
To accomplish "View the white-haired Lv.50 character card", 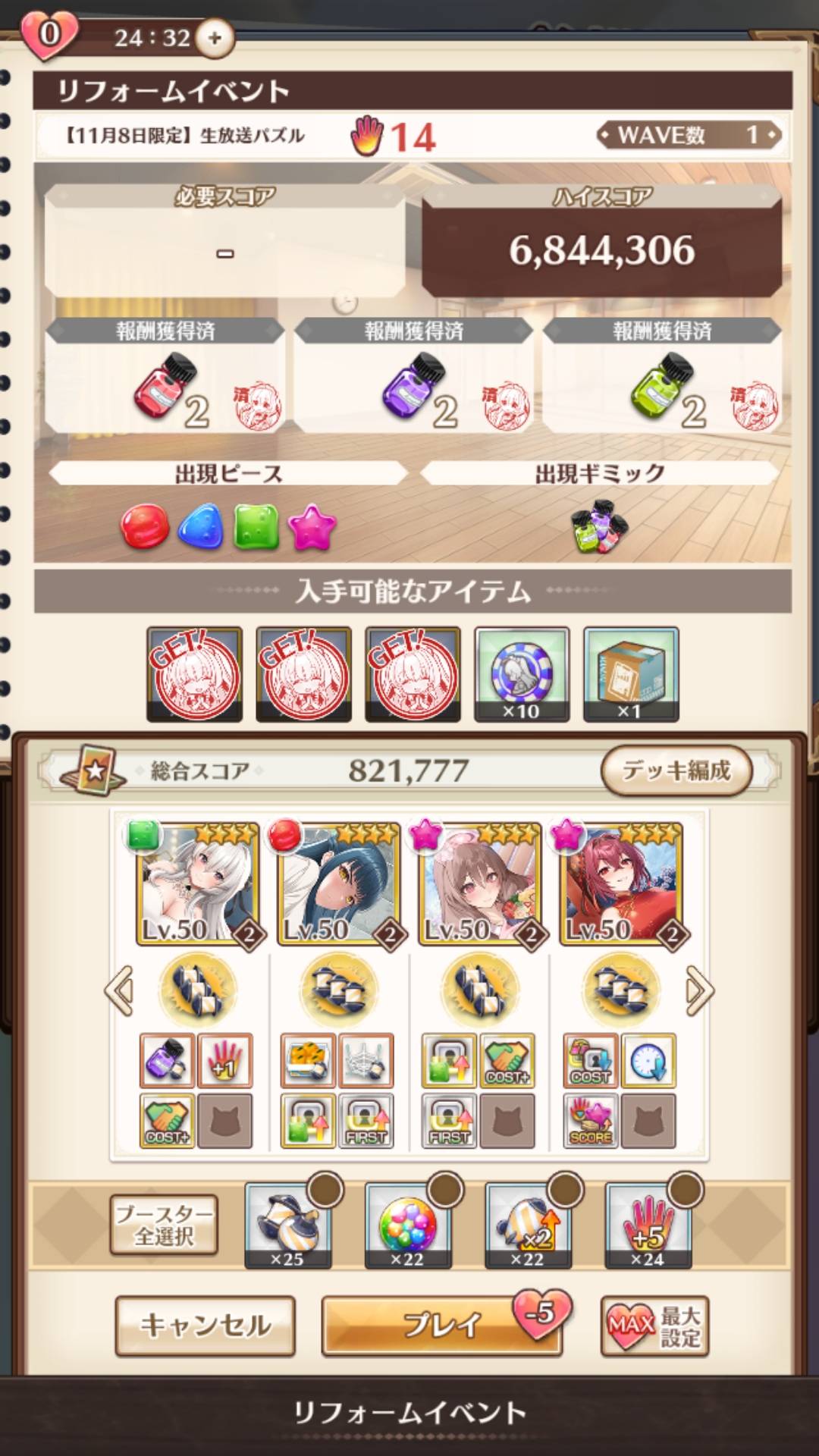I will pos(197,883).
